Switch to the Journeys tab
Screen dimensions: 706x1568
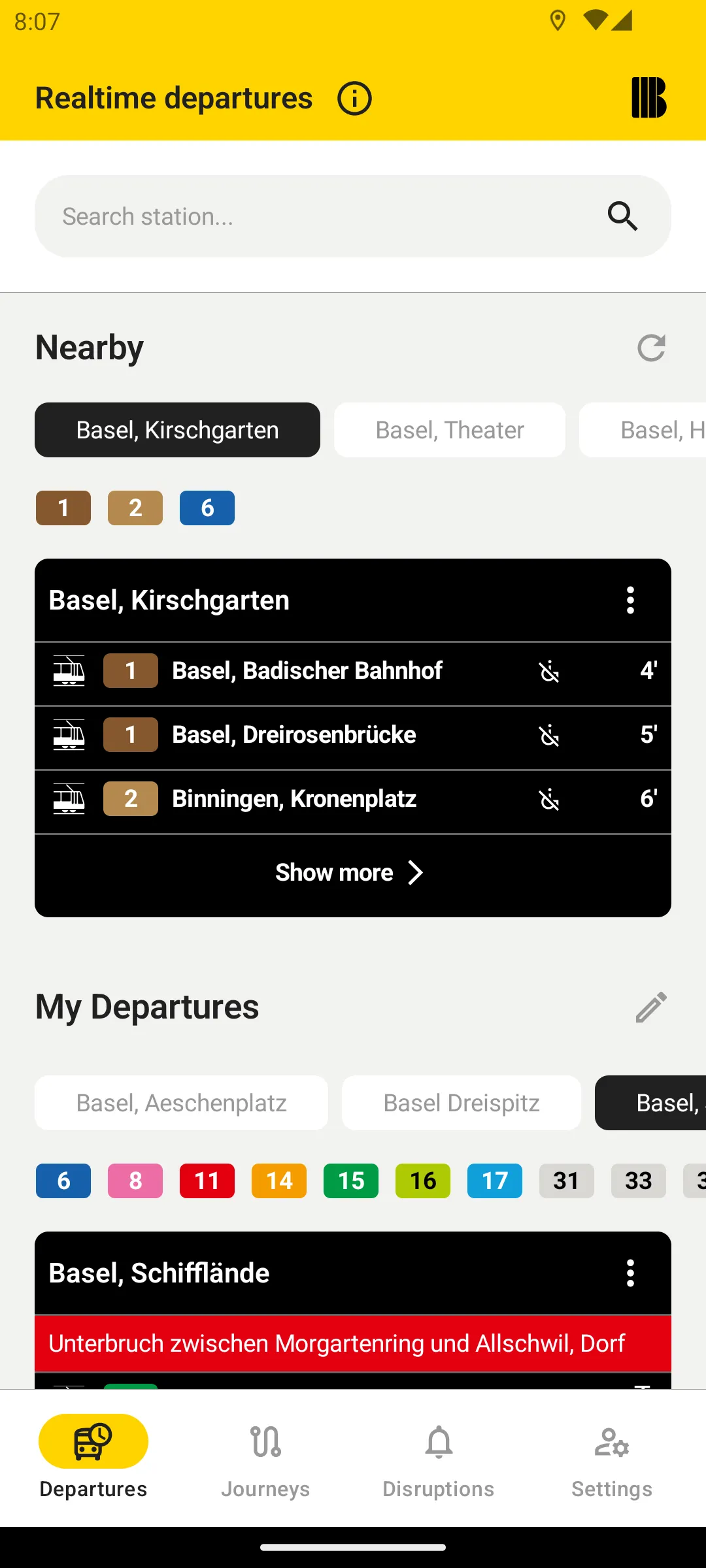pos(265,1457)
